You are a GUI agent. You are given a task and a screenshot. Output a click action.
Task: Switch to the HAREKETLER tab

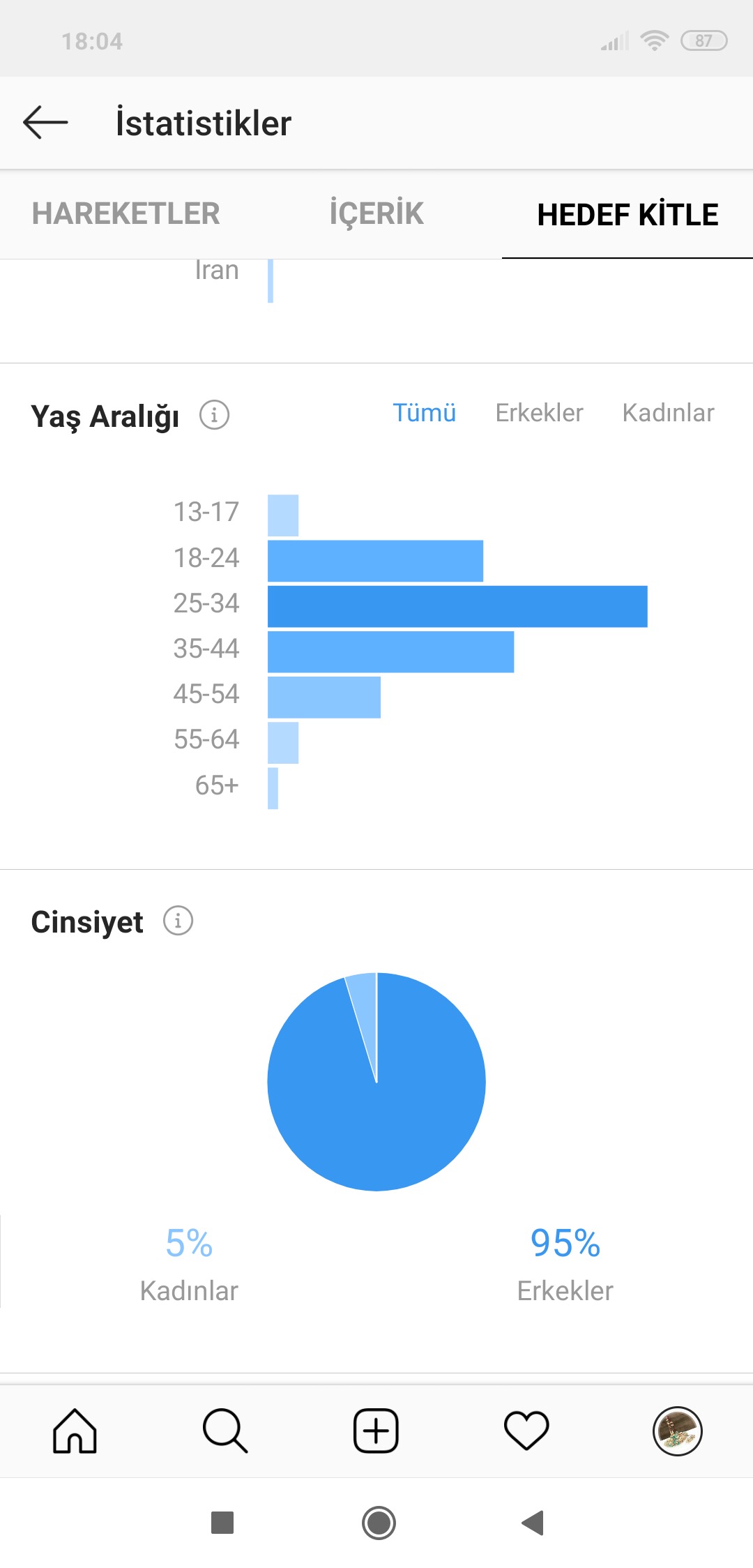126,213
